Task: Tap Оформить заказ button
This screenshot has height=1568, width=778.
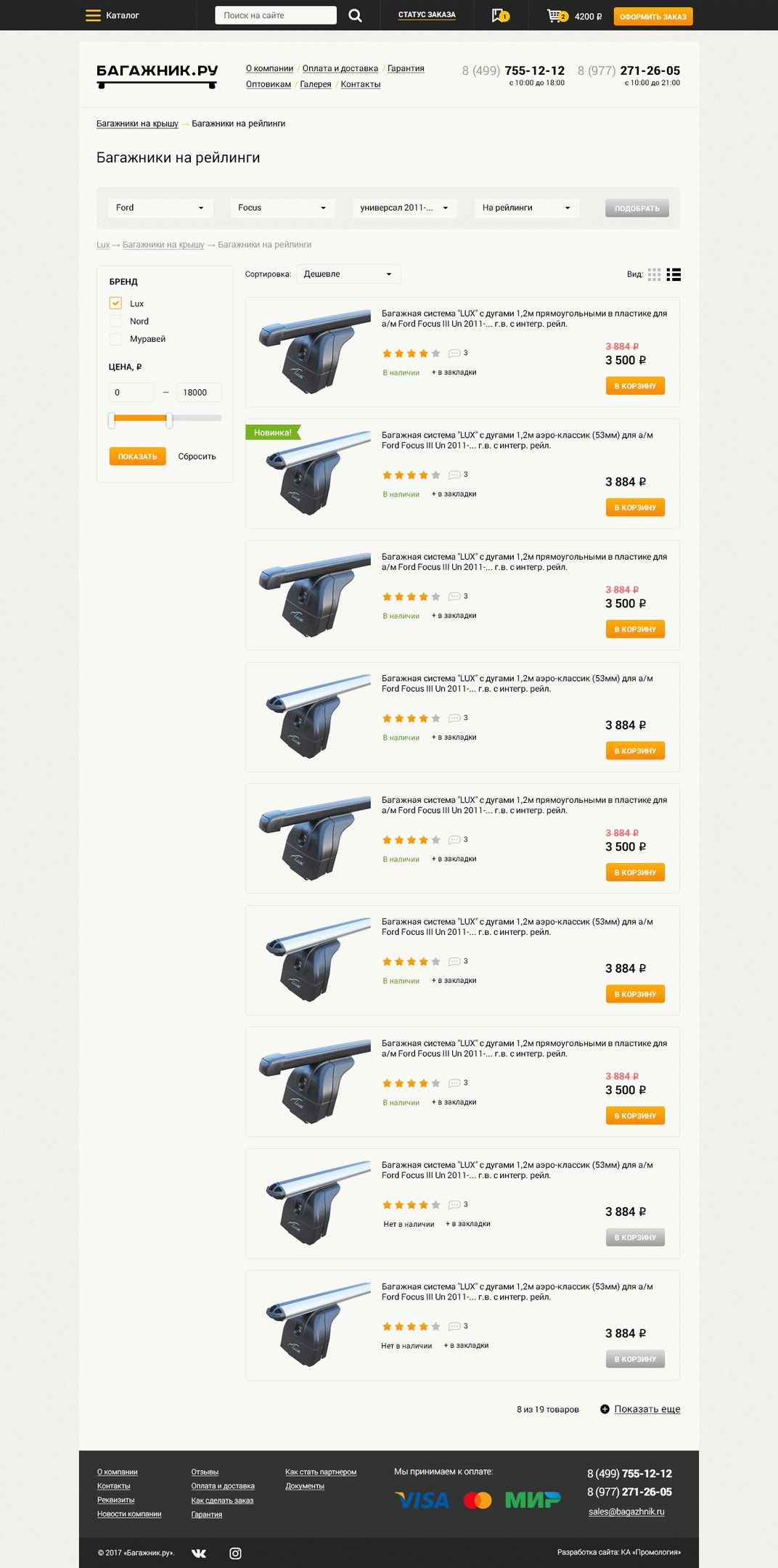Action: click(x=653, y=17)
